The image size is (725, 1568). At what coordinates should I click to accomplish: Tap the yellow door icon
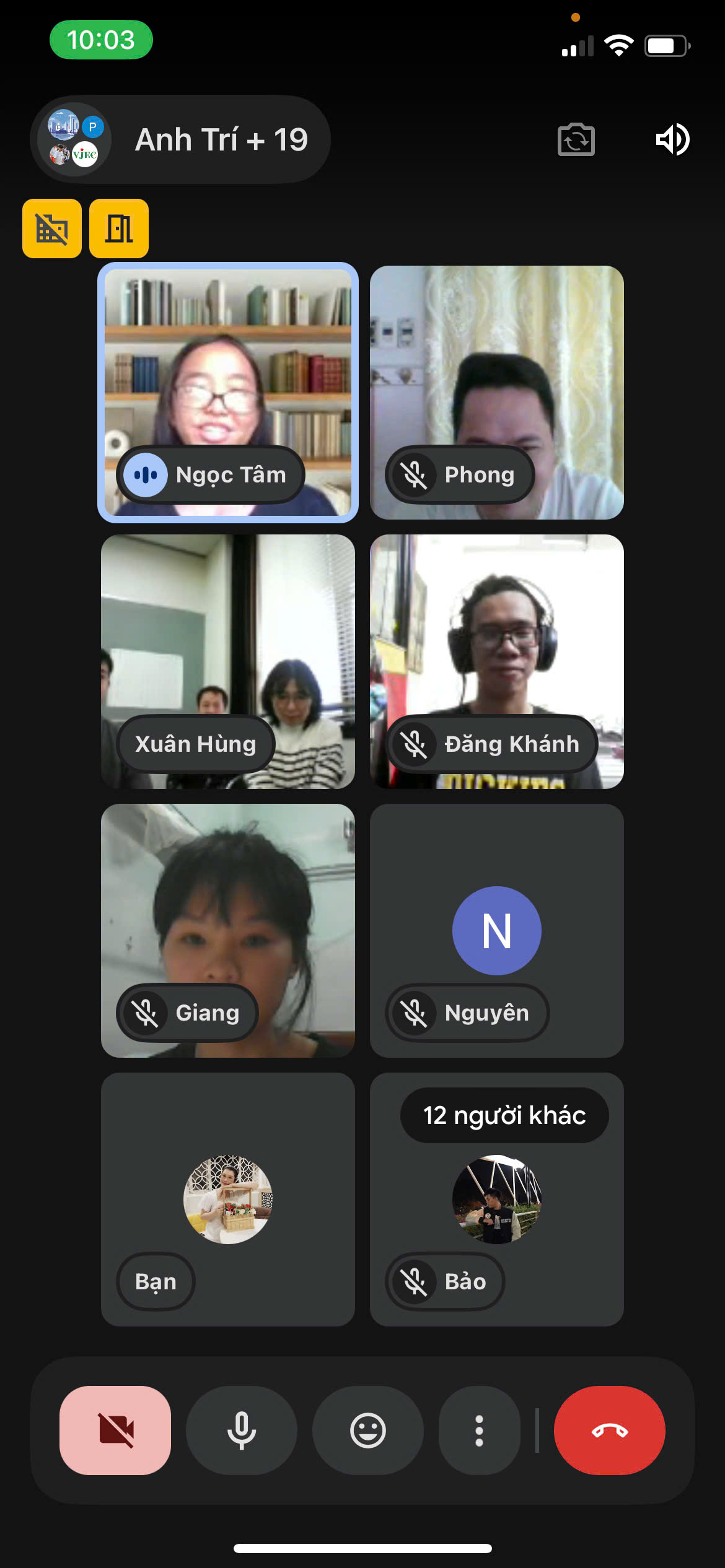point(119,229)
